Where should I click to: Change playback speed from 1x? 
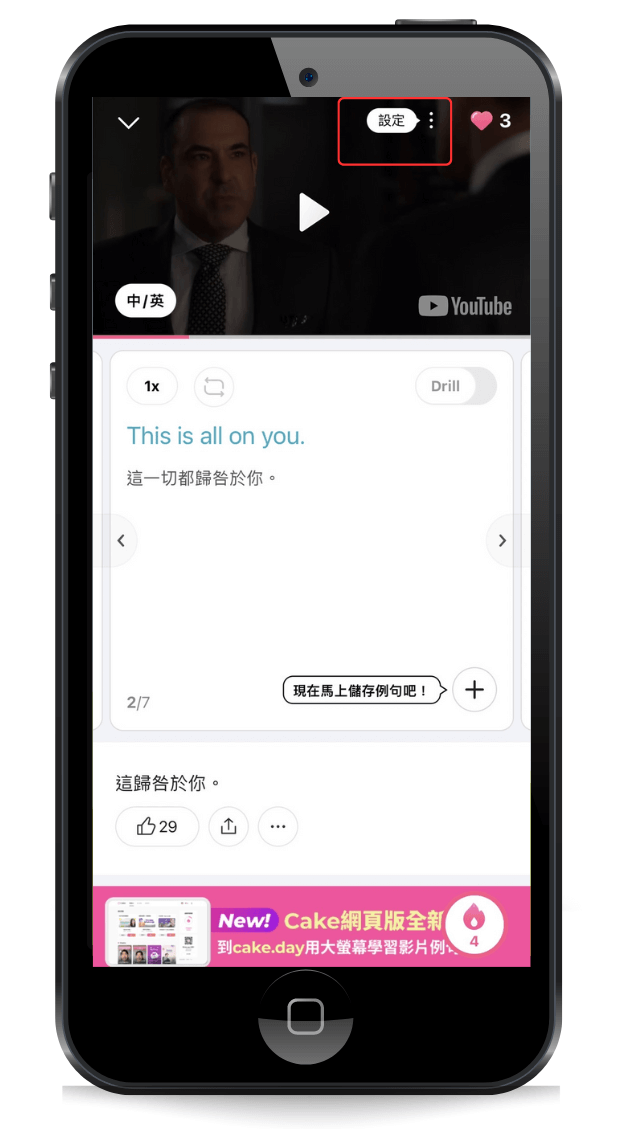[x=152, y=387]
